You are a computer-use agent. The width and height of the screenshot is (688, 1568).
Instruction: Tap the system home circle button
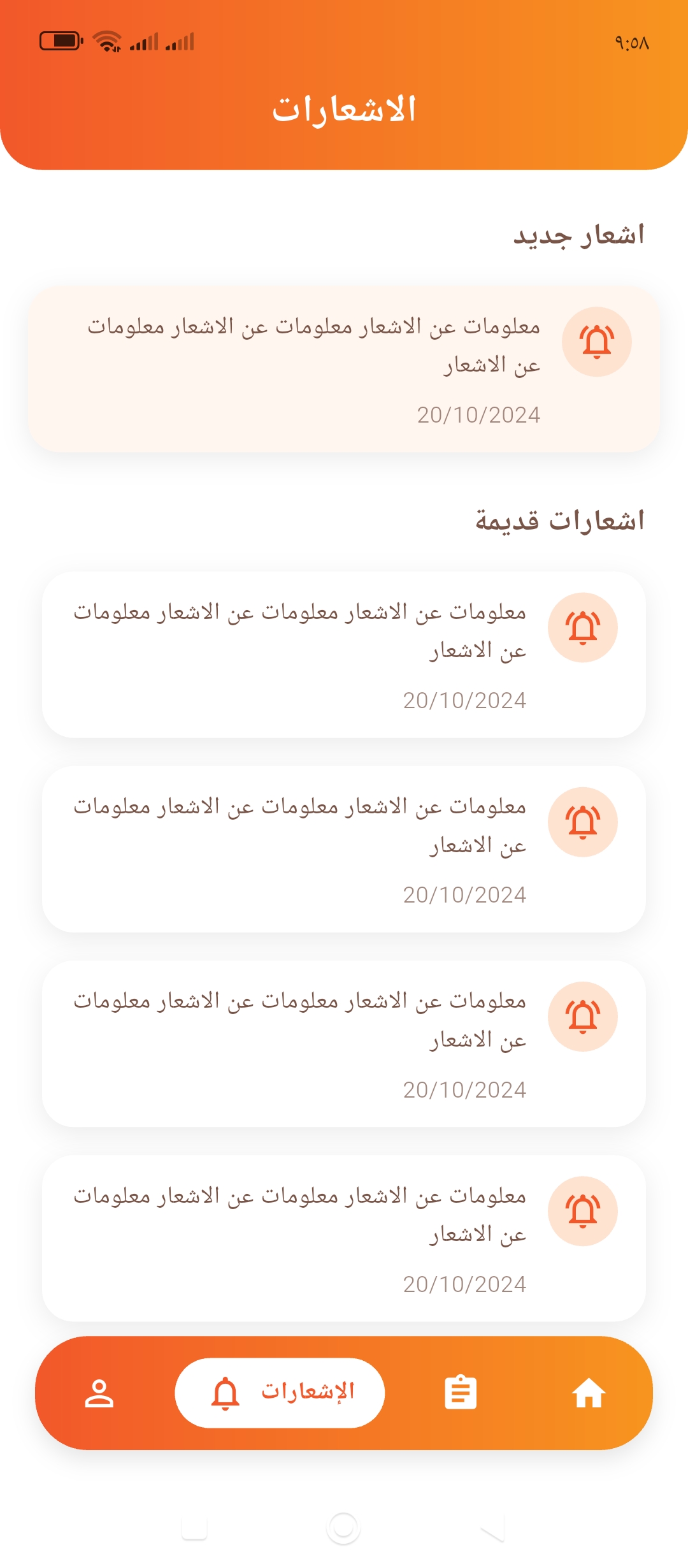343,1528
